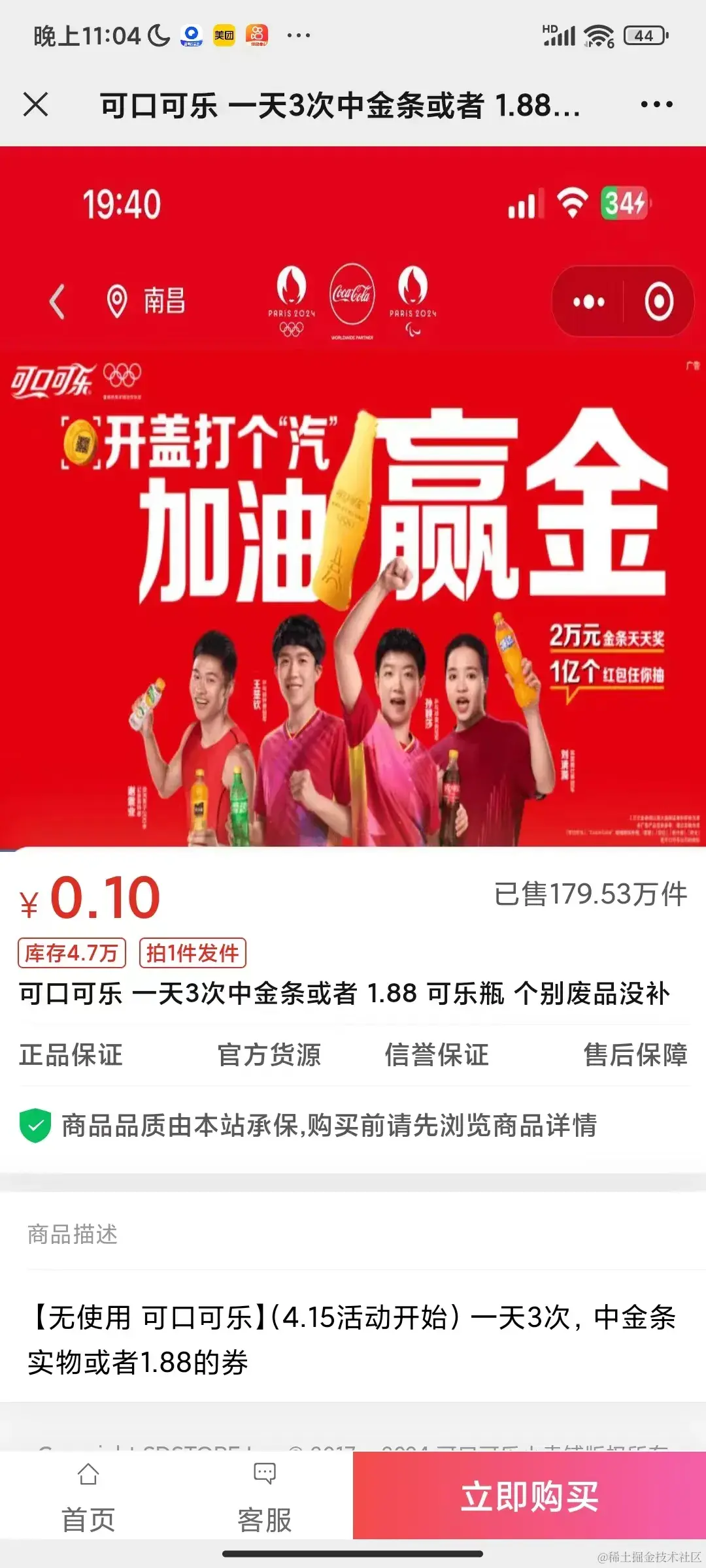Go to 首页 home

[x=88, y=1496]
